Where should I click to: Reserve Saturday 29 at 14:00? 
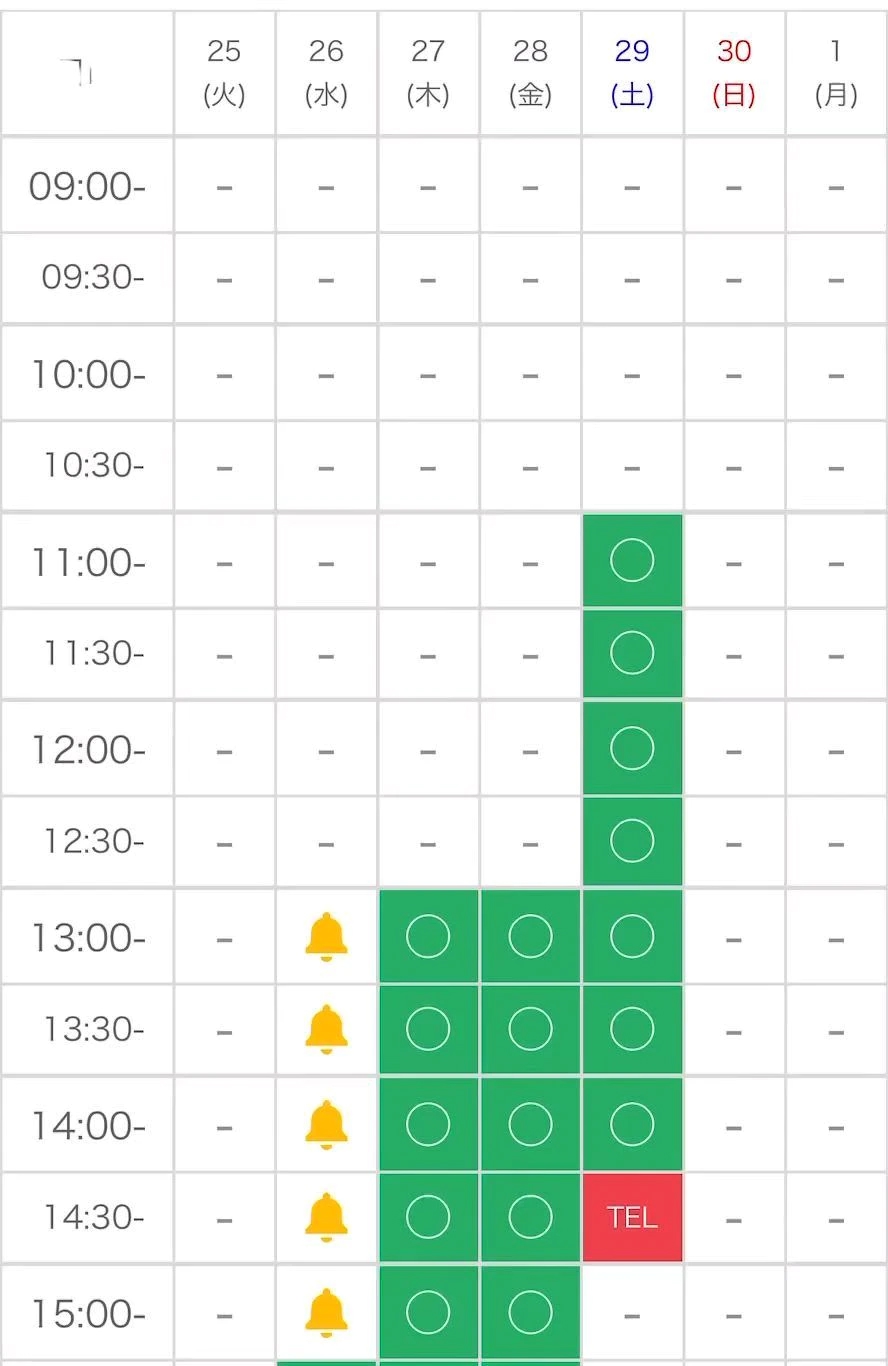click(x=632, y=1125)
